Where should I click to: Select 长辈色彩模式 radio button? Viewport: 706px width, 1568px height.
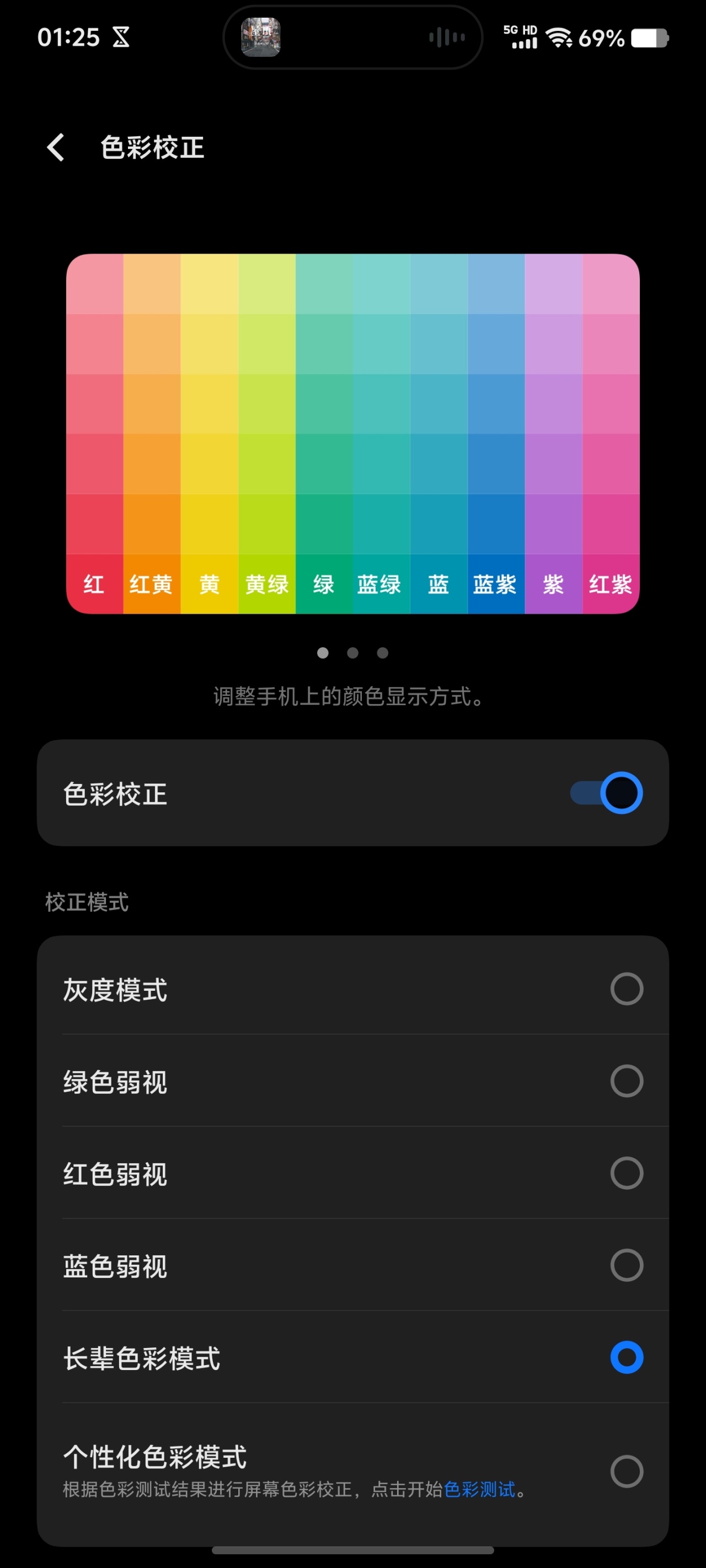pos(626,1357)
